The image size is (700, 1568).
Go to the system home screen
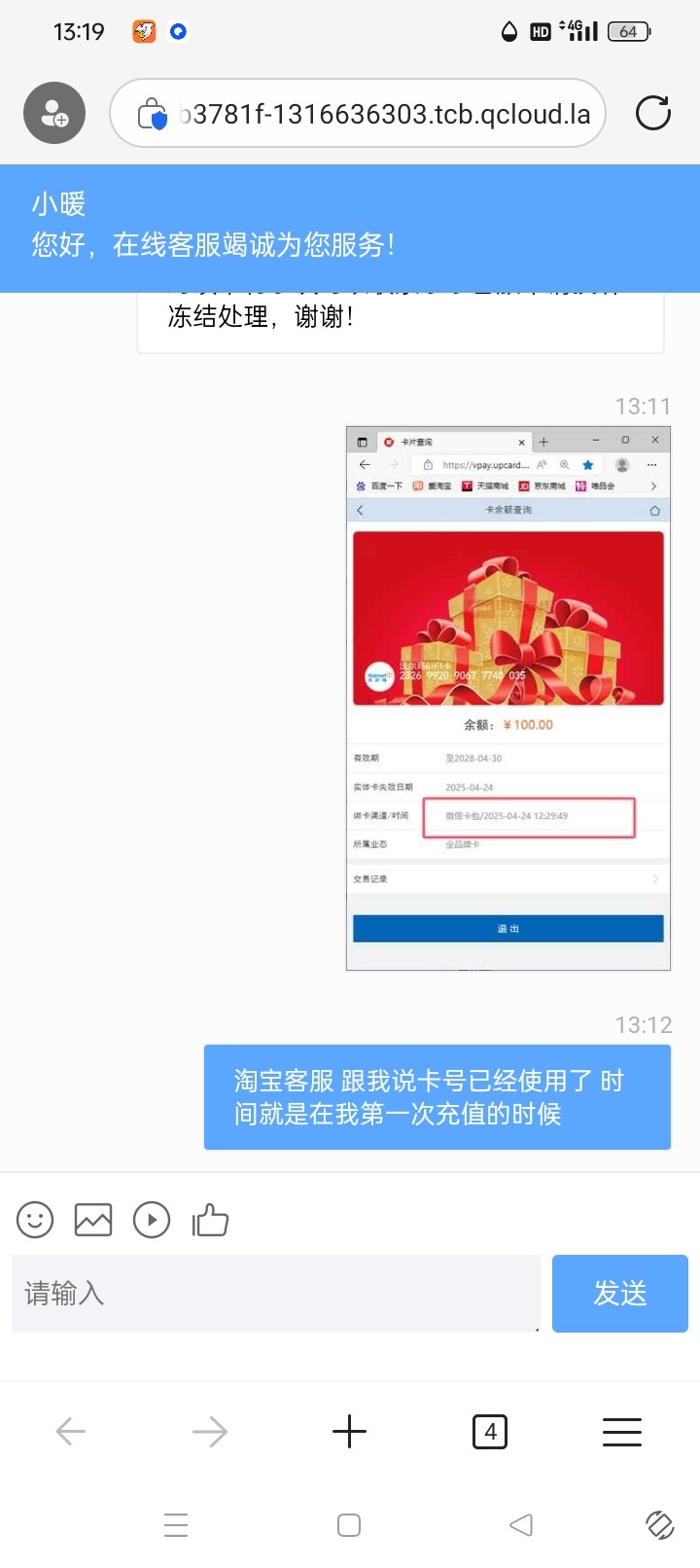tap(349, 1524)
